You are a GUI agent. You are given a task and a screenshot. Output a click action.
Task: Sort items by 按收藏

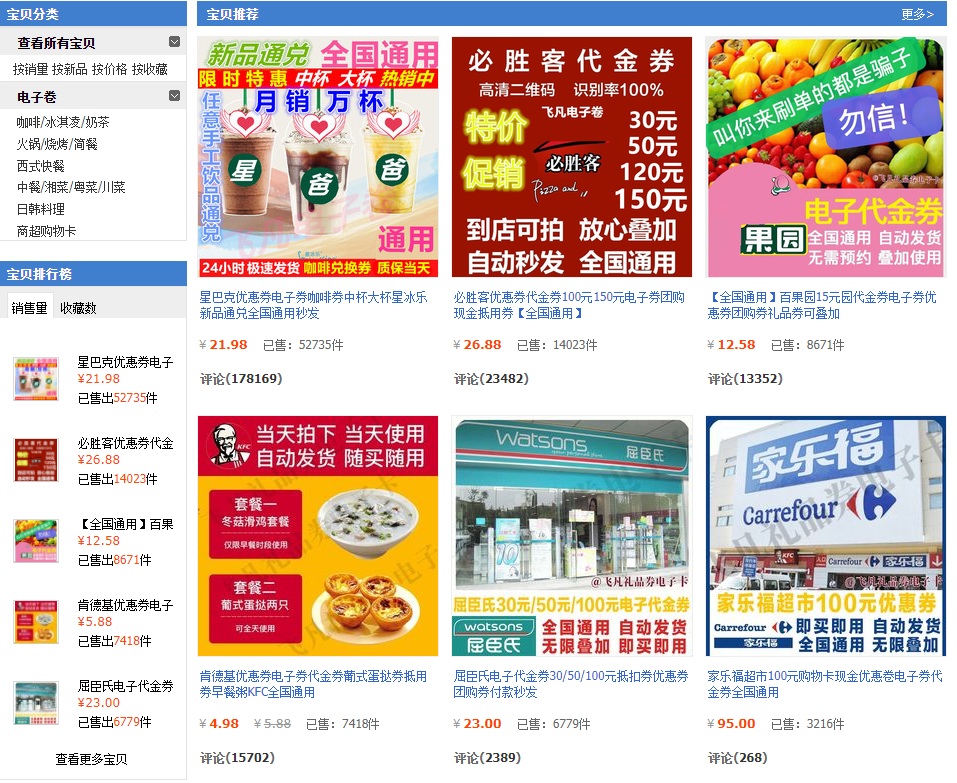pyautogui.click(x=150, y=69)
